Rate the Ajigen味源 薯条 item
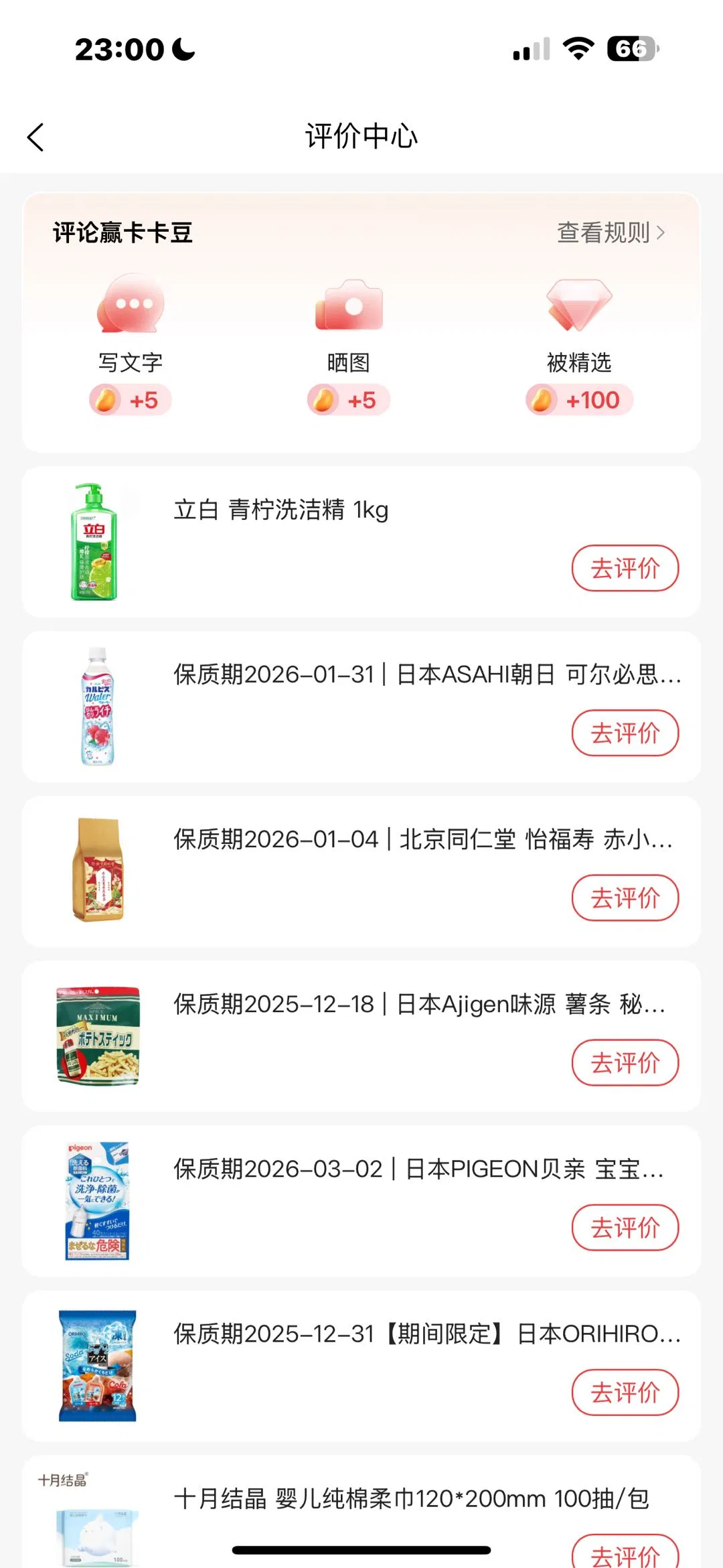723x1568 pixels. click(625, 1062)
